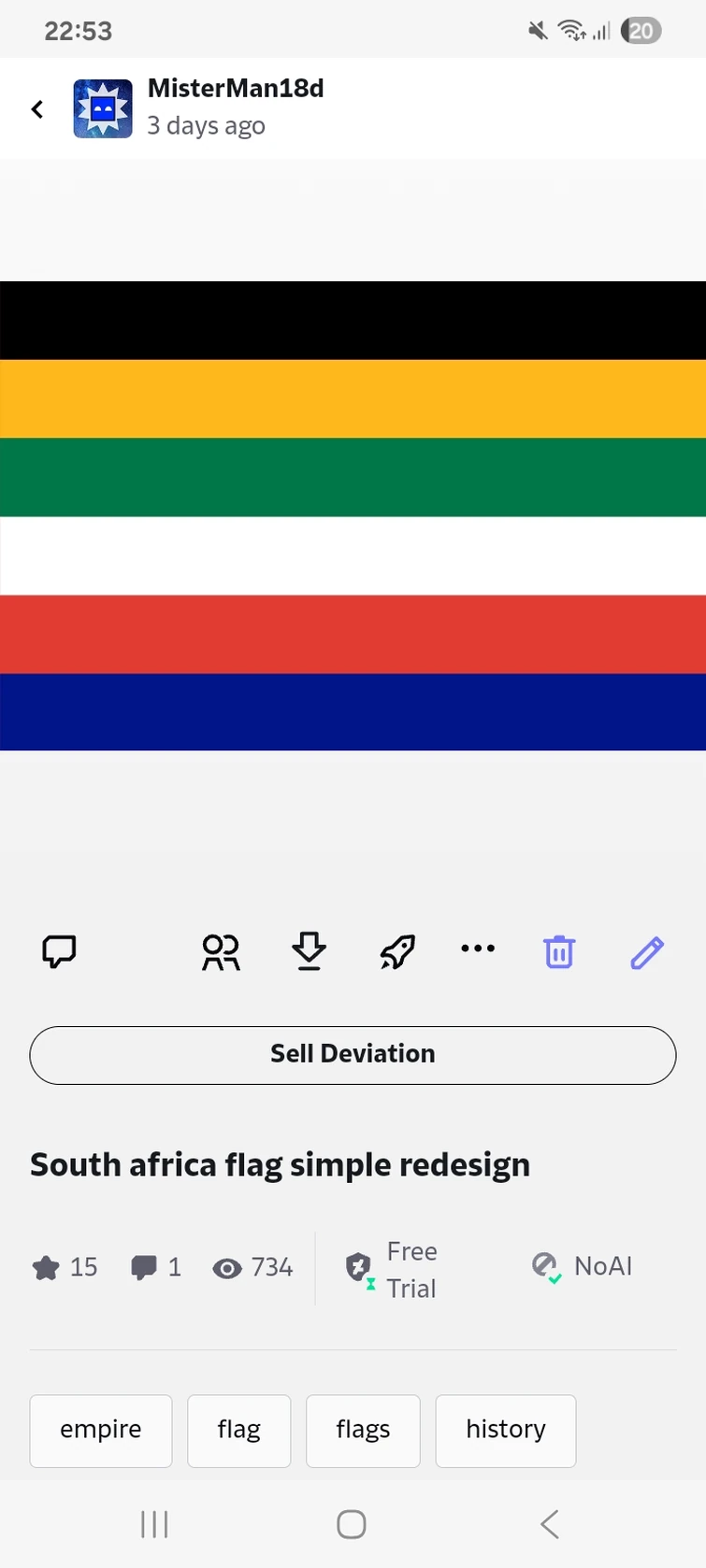Select the flags tag chip
This screenshot has width=706, height=1568.
tap(363, 1430)
